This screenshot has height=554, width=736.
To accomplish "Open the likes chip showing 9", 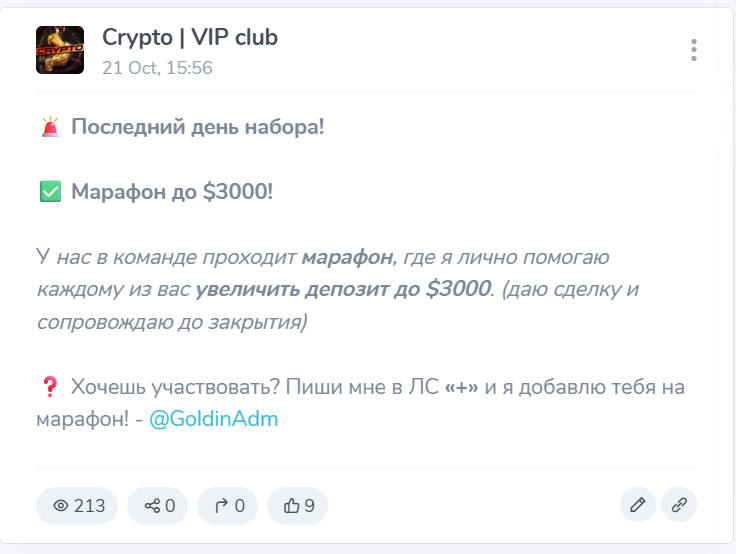I will [x=299, y=506].
